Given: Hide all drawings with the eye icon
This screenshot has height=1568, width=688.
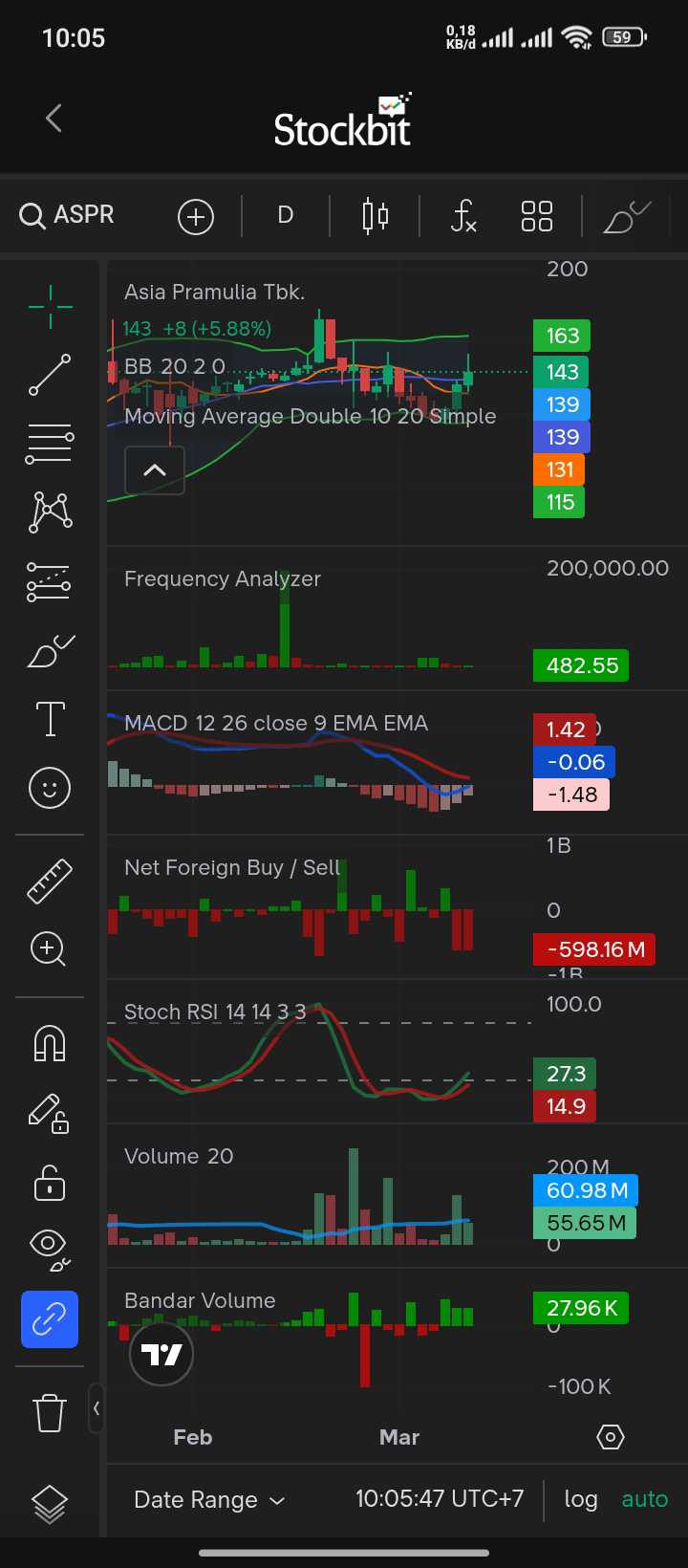Looking at the screenshot, I should pos(50,1247).
